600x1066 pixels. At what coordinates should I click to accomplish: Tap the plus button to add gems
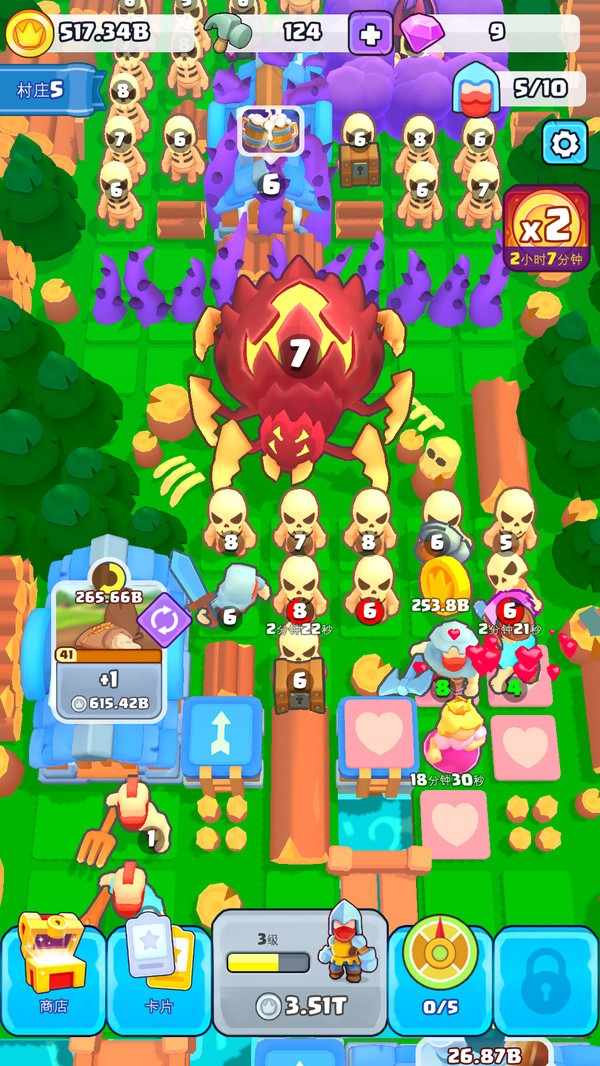[370, 34]
